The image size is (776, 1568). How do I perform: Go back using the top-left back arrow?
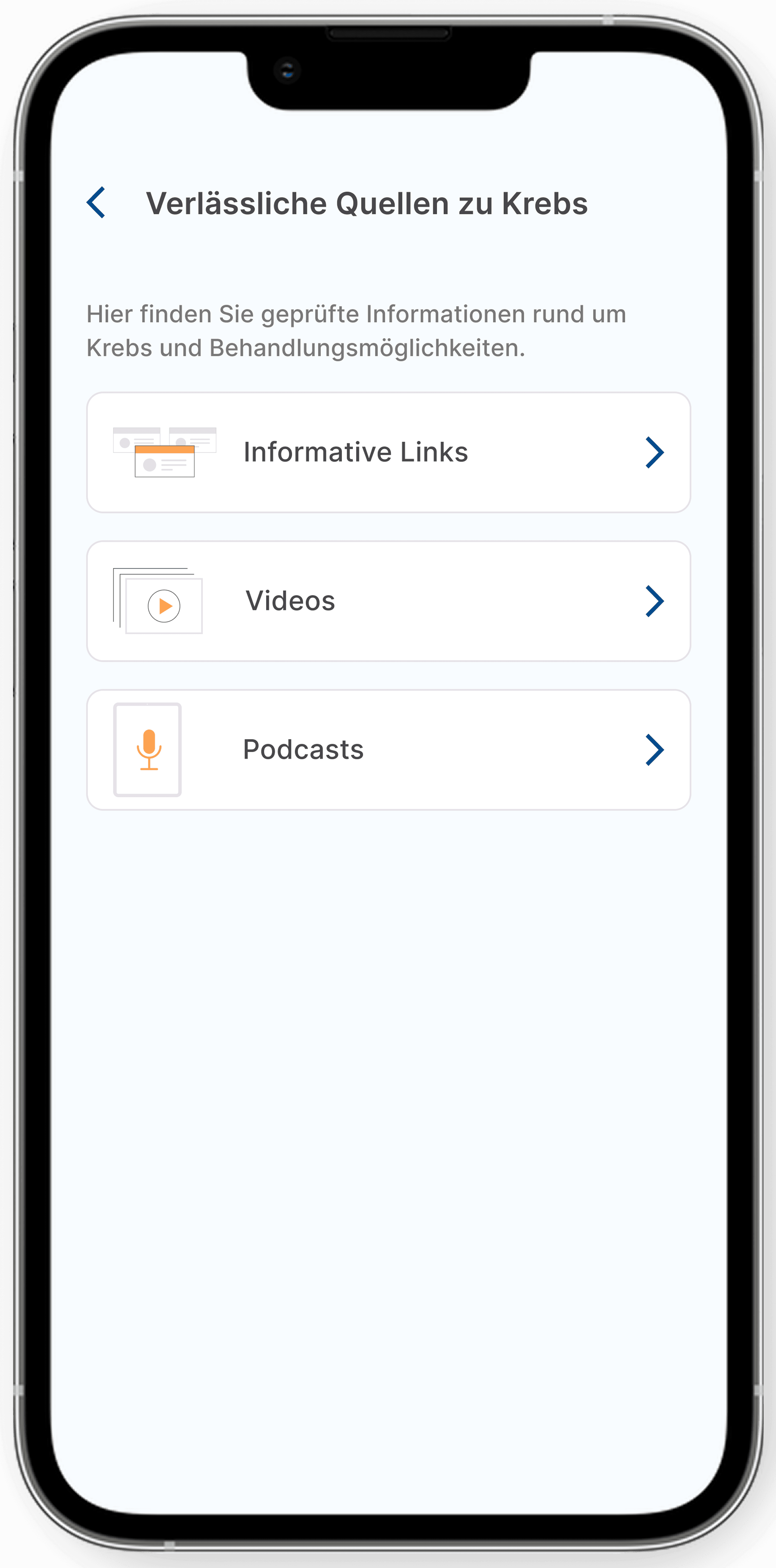[96, 203]
